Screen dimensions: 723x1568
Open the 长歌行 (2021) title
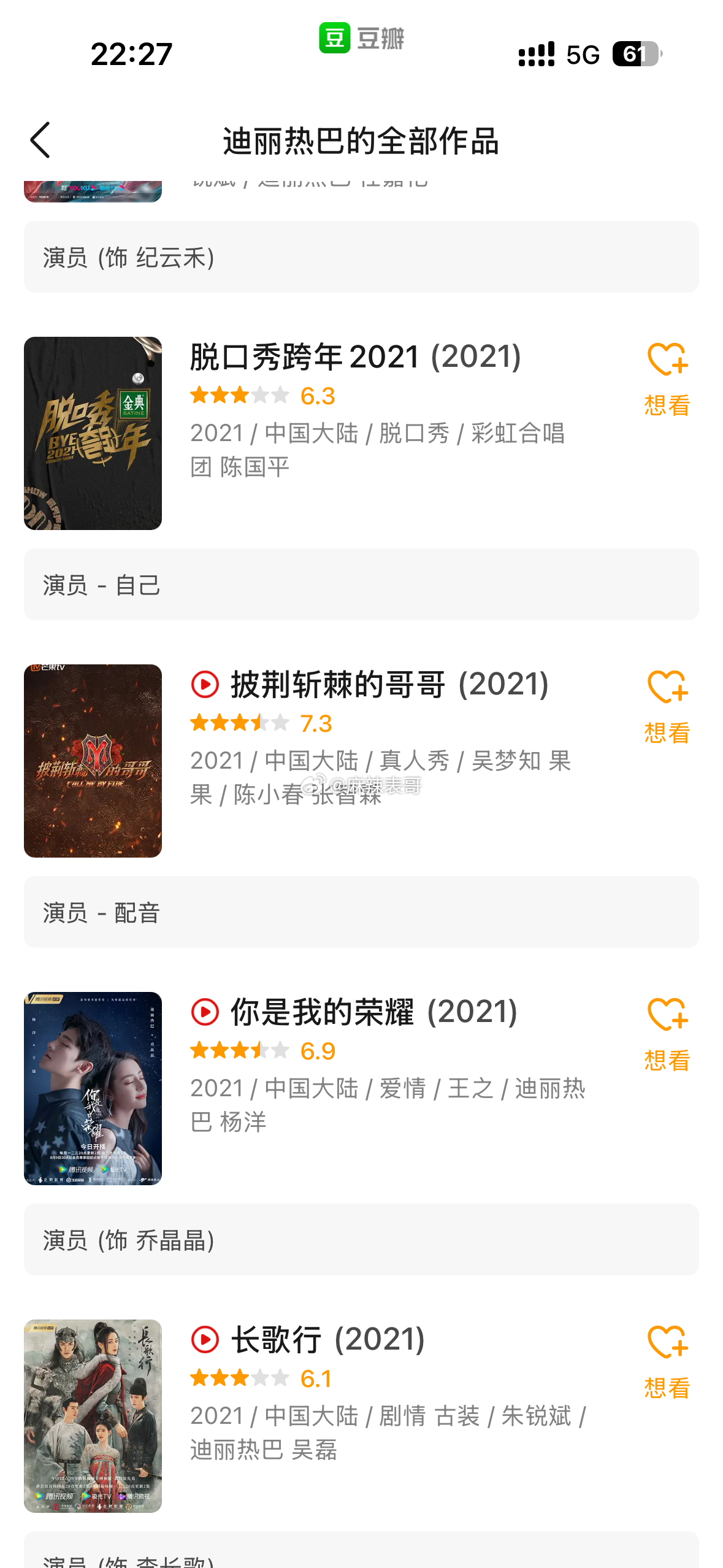point(327,1340)
